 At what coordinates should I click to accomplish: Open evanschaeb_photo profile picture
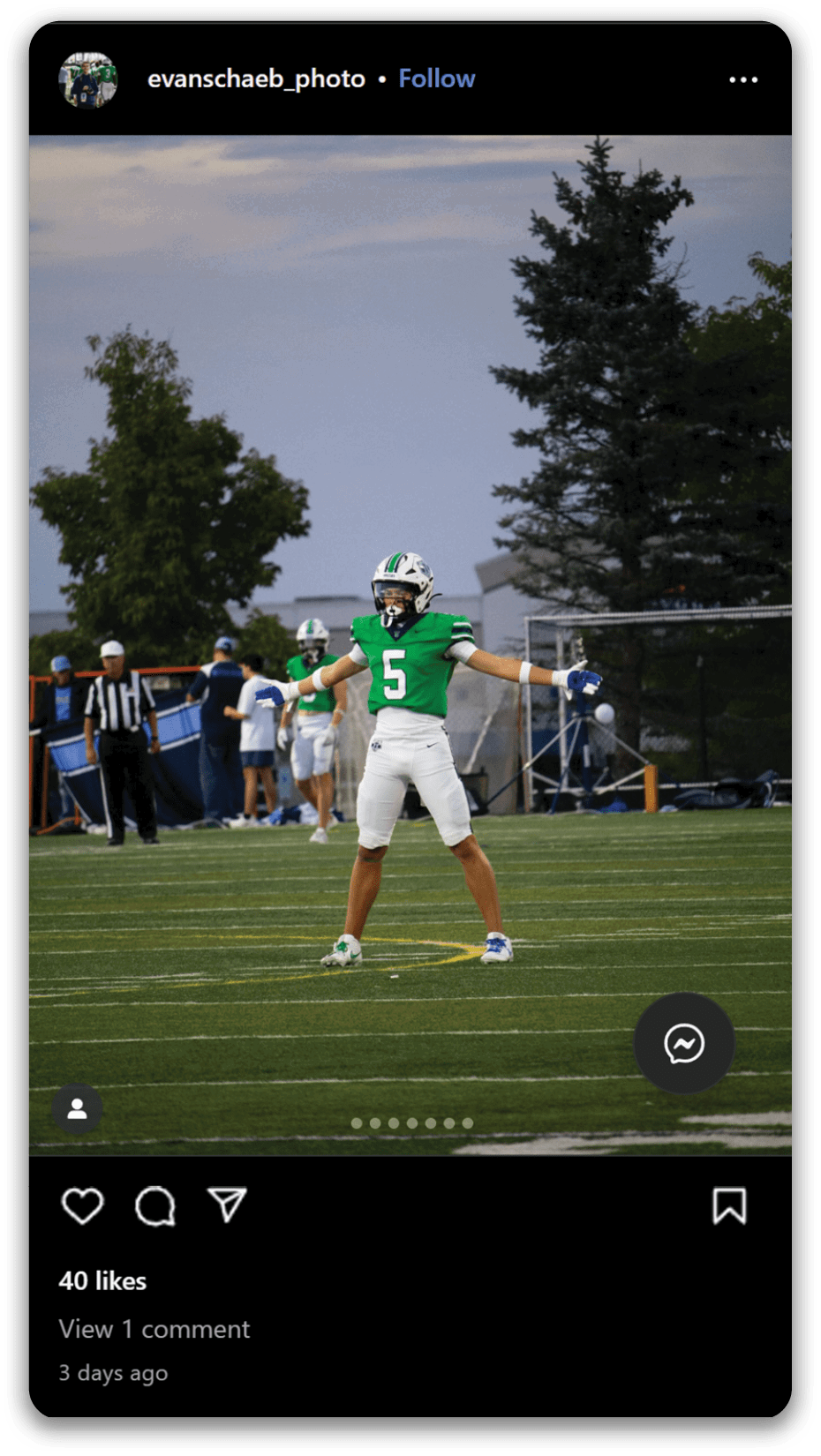88,79
